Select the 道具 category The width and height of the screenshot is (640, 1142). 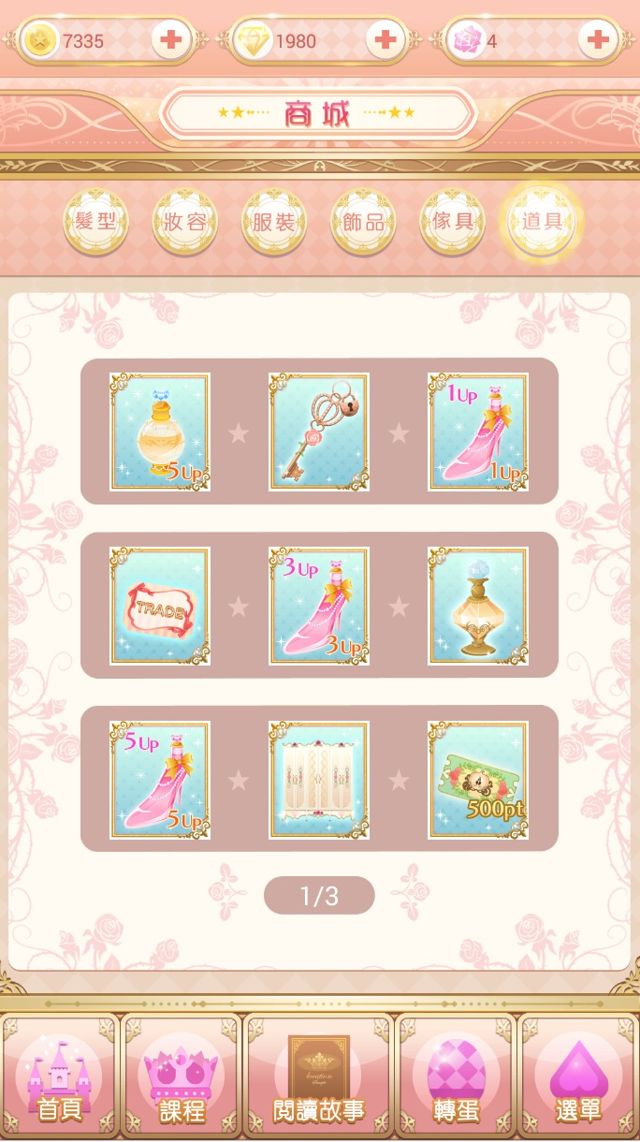(x=540, y=221)
